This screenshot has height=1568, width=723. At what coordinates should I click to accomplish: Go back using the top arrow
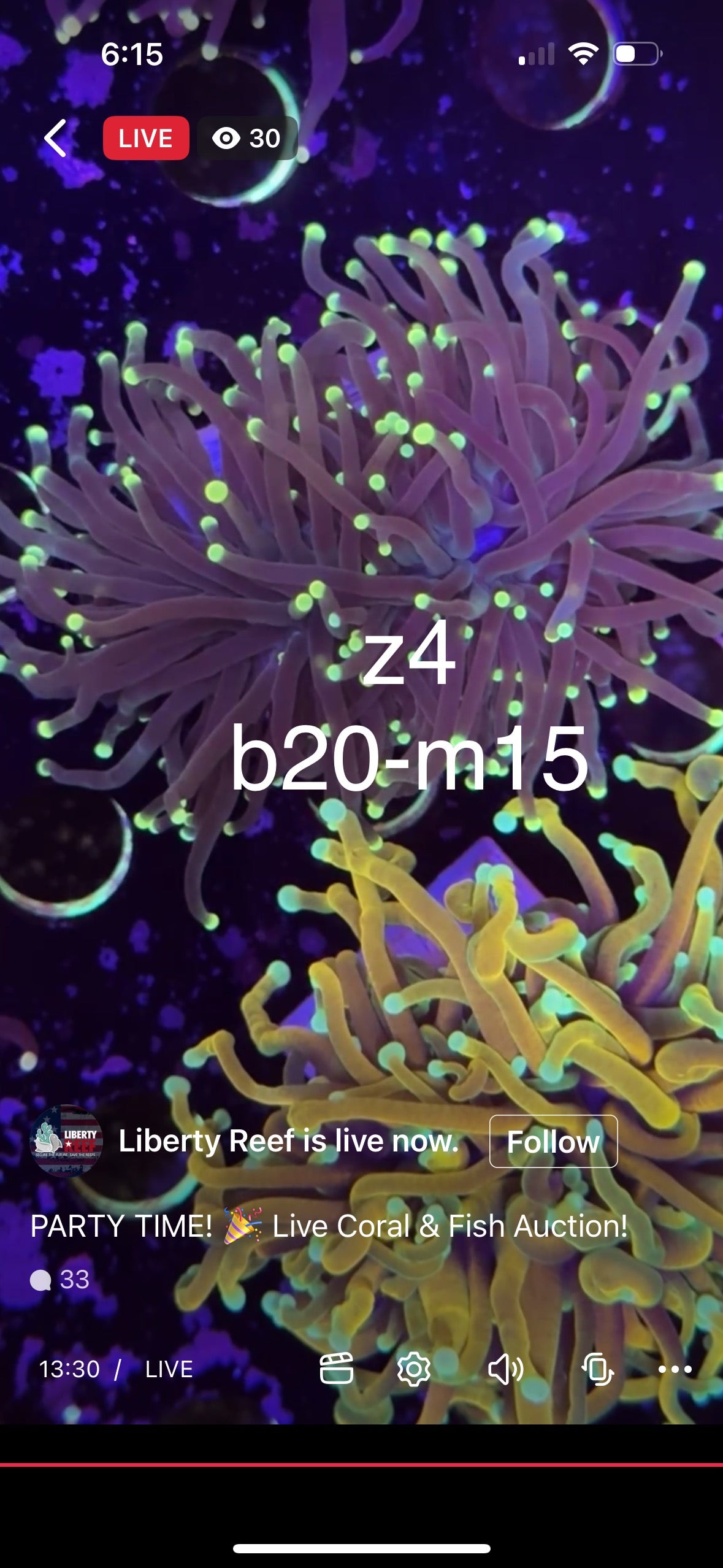(56, 138)
